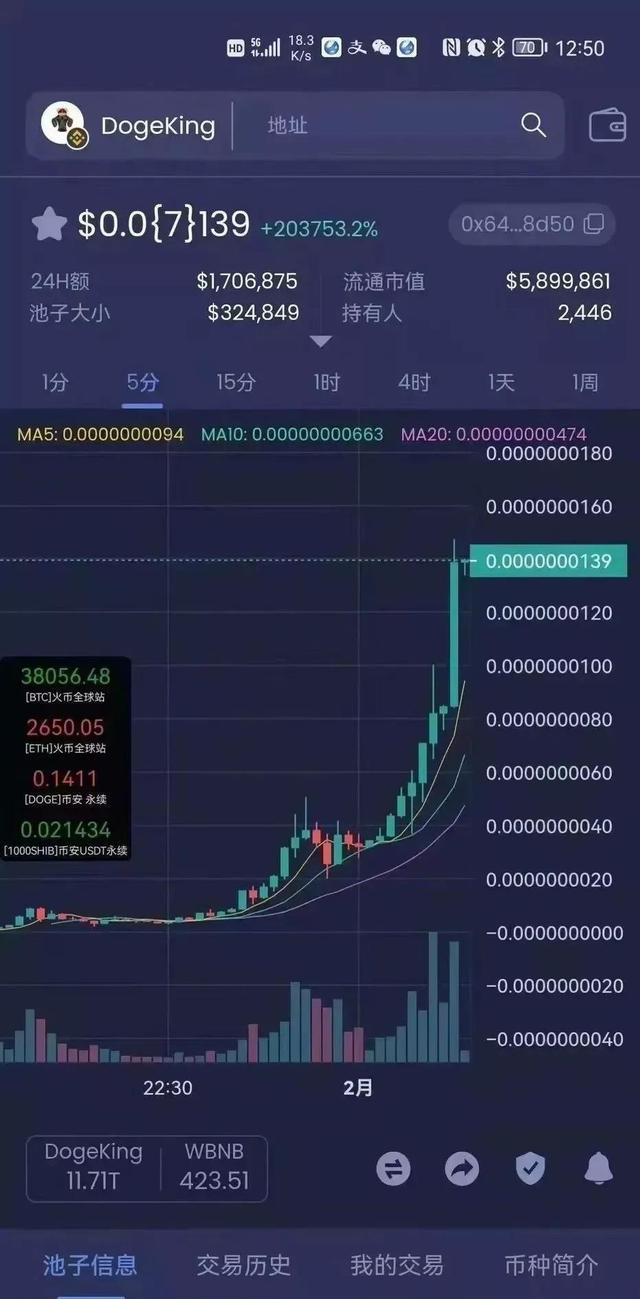Set a price alert bell
Viewport: 640px width, 1299px height.
click(598, 1168)
